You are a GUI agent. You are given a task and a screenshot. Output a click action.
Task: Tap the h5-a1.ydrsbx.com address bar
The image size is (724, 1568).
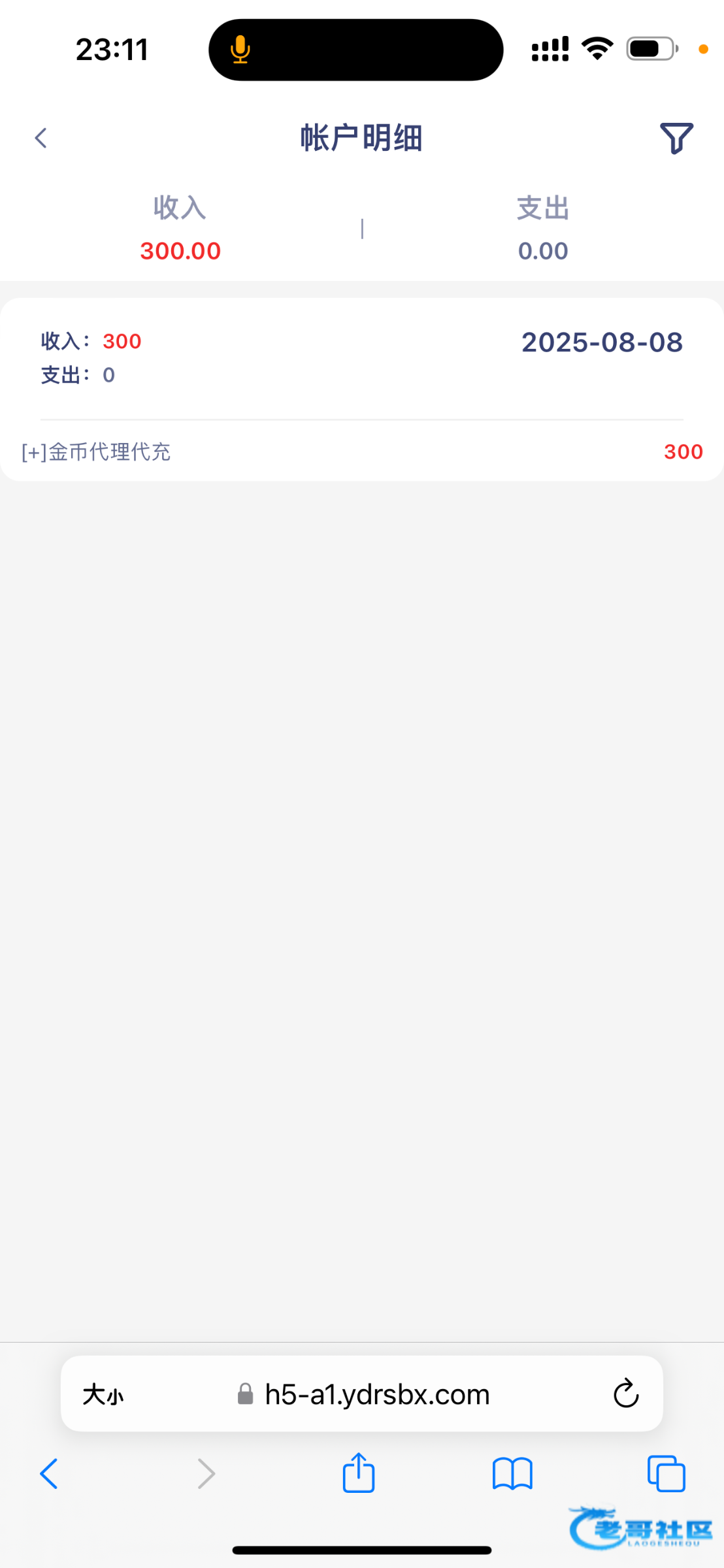362,1394
